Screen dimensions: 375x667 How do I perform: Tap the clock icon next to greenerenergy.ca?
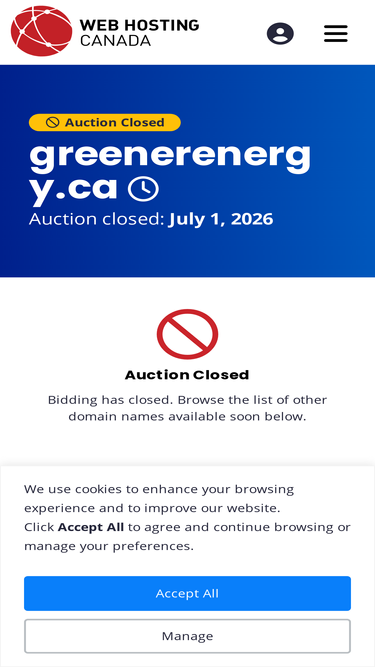coord(143,189)
